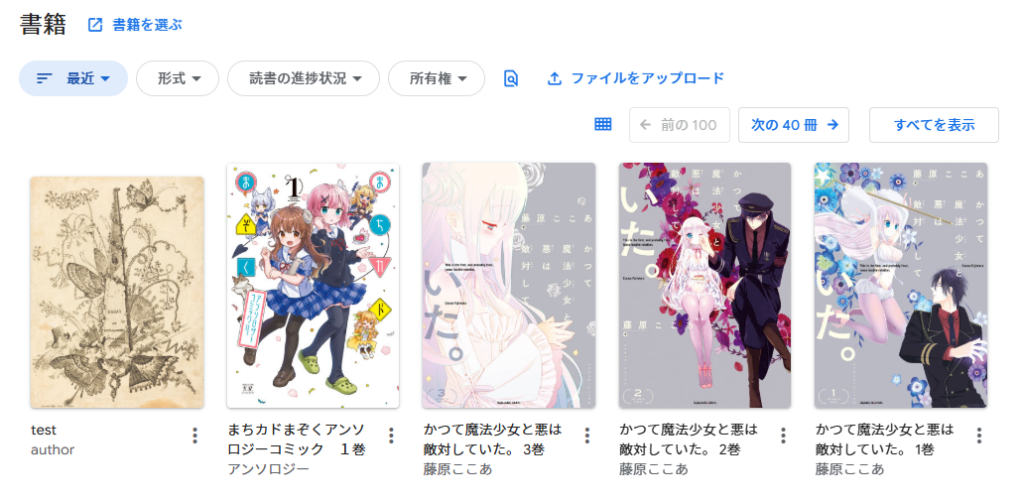Open かつて魔法少女と悪は敵対していた。3巻
The width and height of the screenshot is (1024, 503).
[509, 286]
